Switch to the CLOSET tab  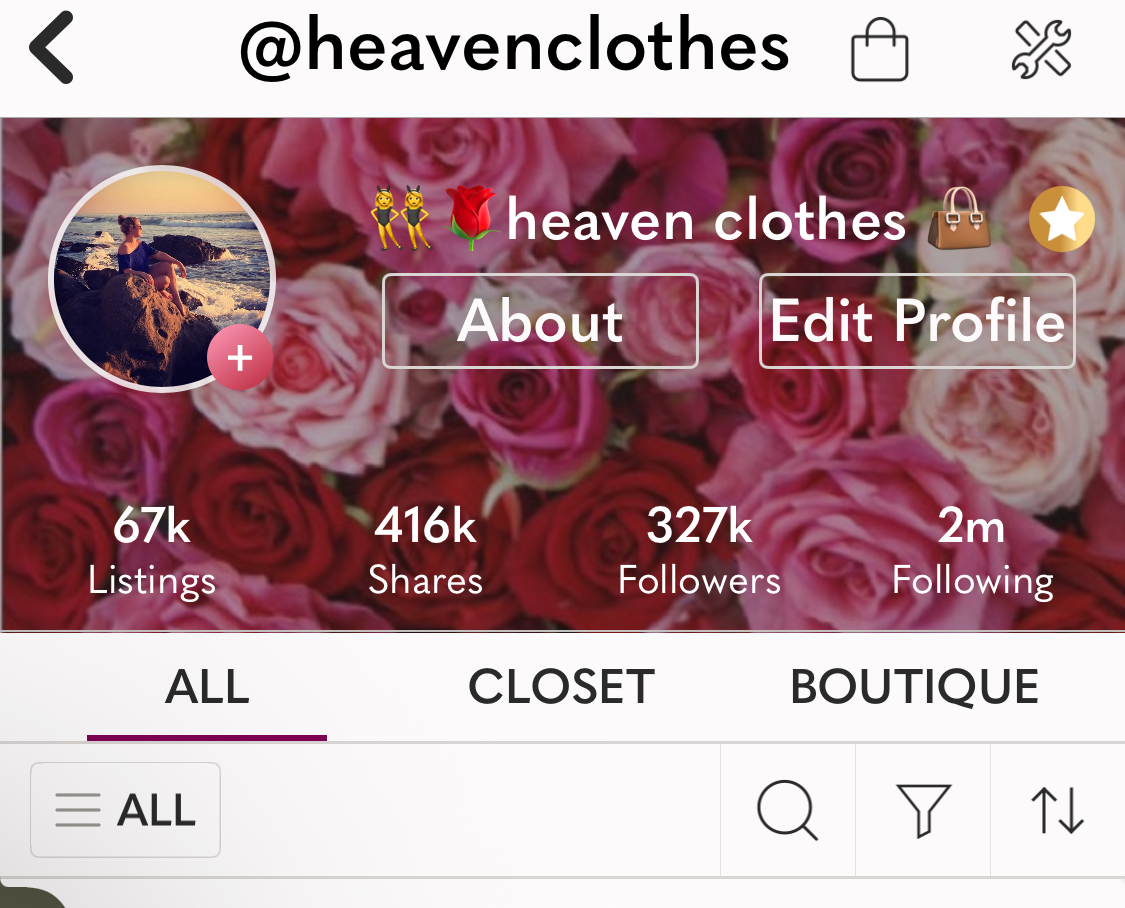561,688
